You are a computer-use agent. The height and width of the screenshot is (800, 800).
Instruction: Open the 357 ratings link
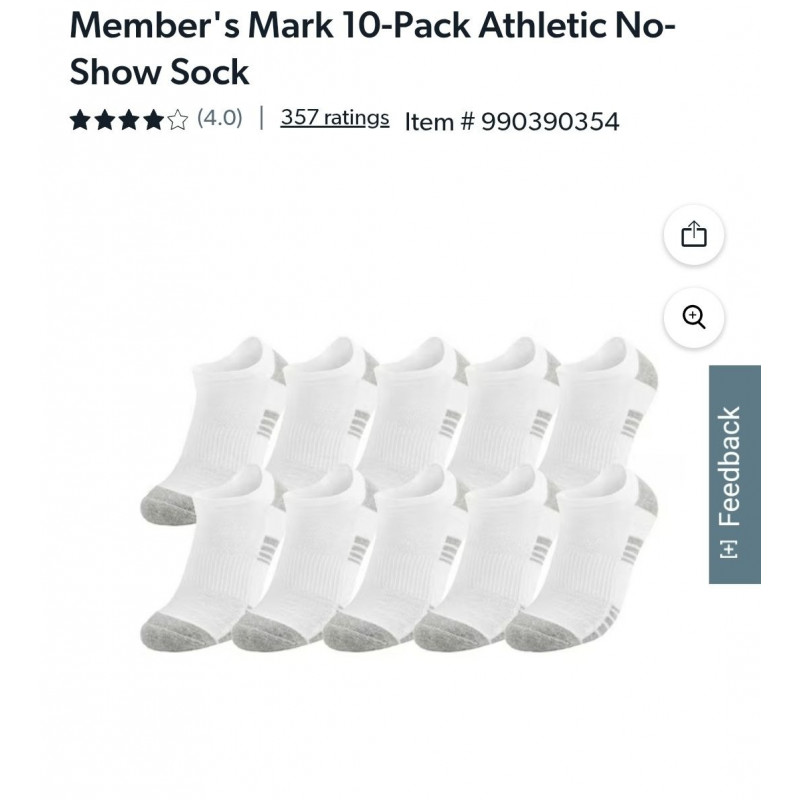[334, 118]
